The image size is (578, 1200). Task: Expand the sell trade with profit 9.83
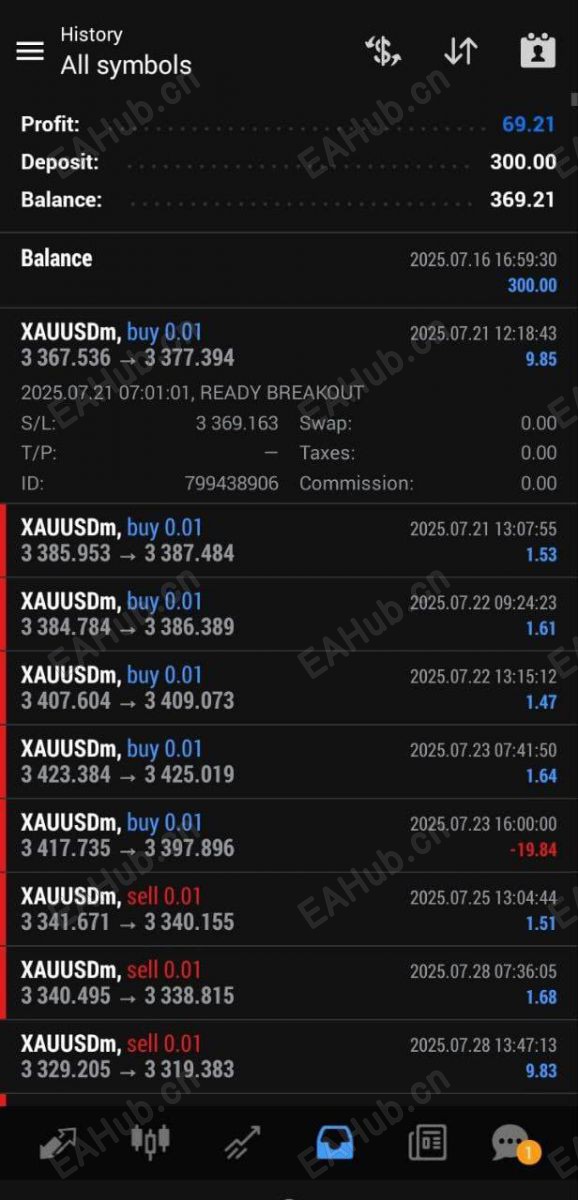click(x=289, y=1057)
